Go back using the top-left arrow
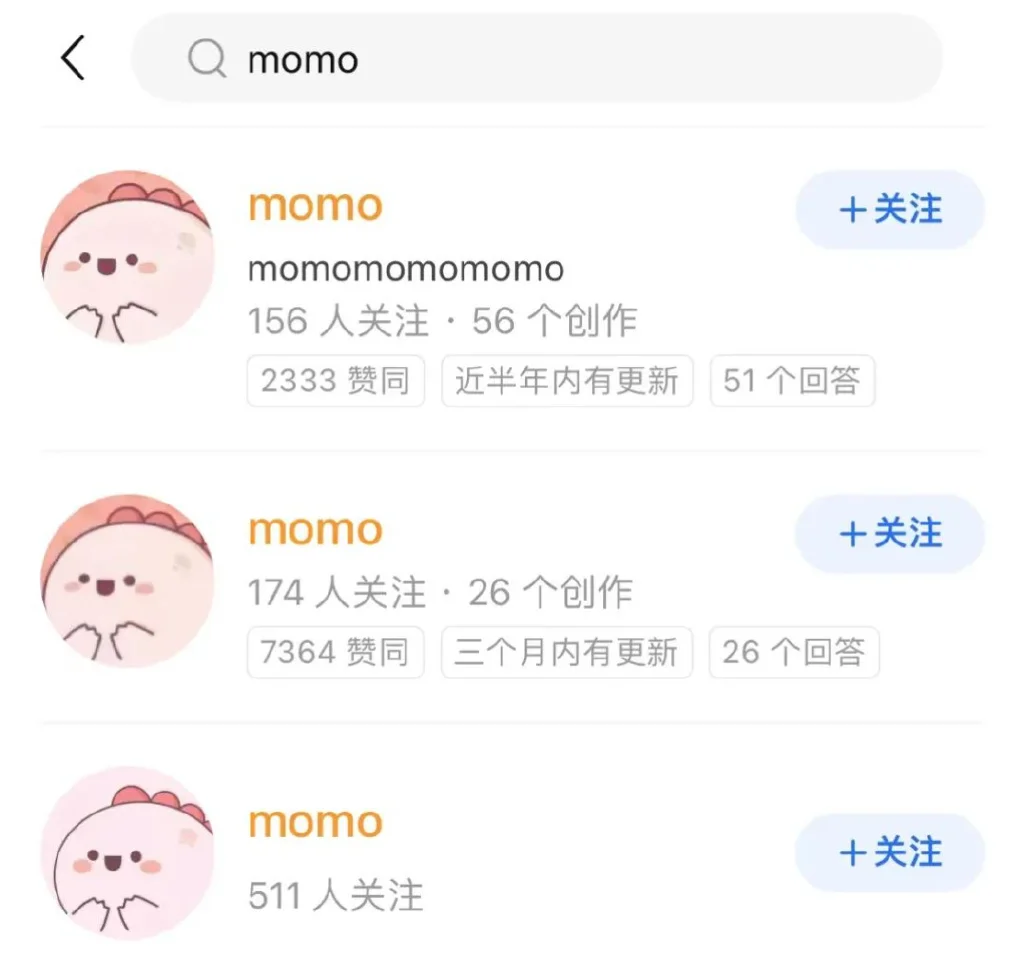1024x968 pixels. 73,59
